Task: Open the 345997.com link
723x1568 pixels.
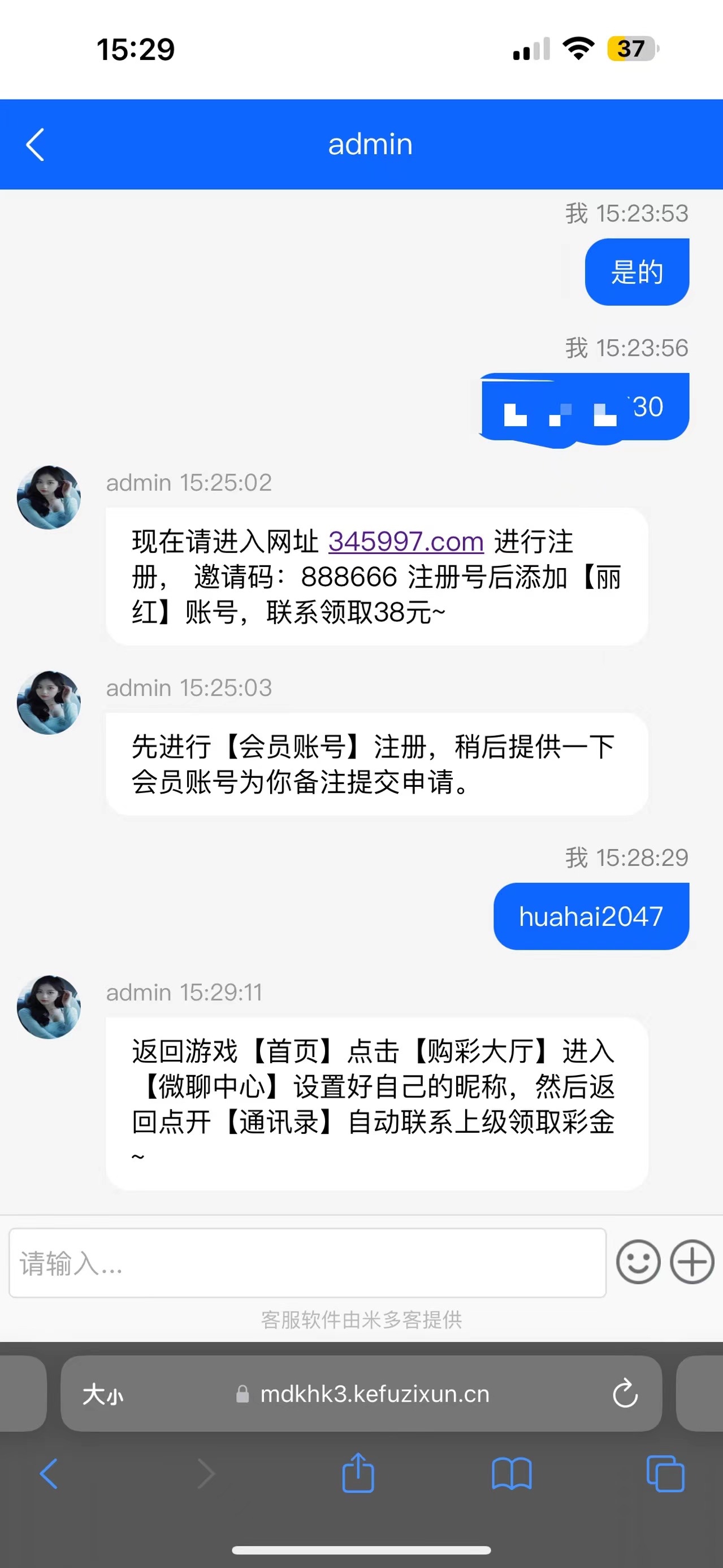Action: point(405,541)
